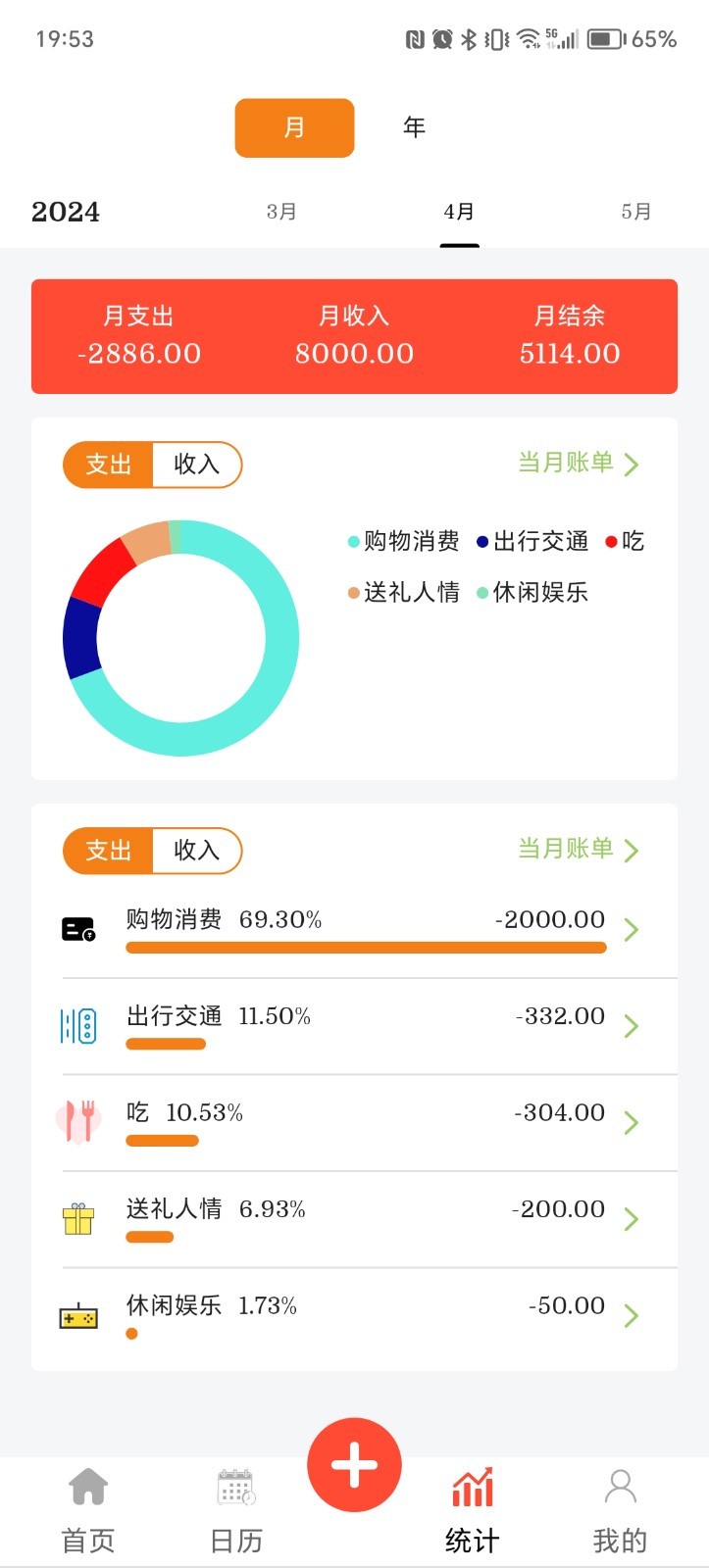Open the 我的 profile tab

click(x=620, y=1511)
